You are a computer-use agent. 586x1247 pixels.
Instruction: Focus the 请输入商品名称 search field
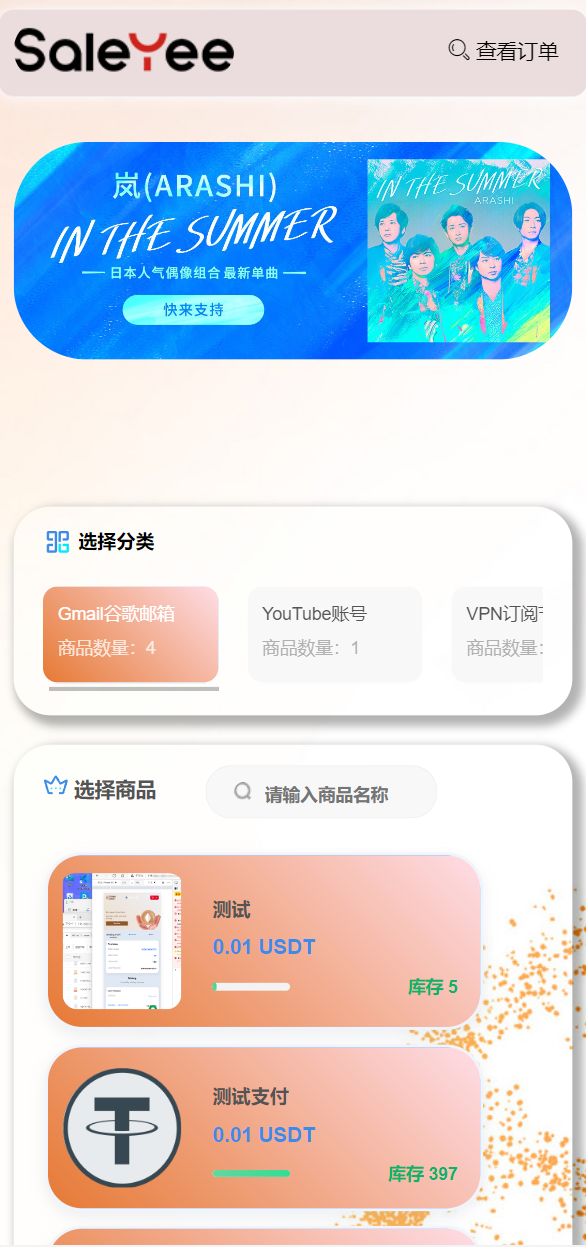pos(321,792)
